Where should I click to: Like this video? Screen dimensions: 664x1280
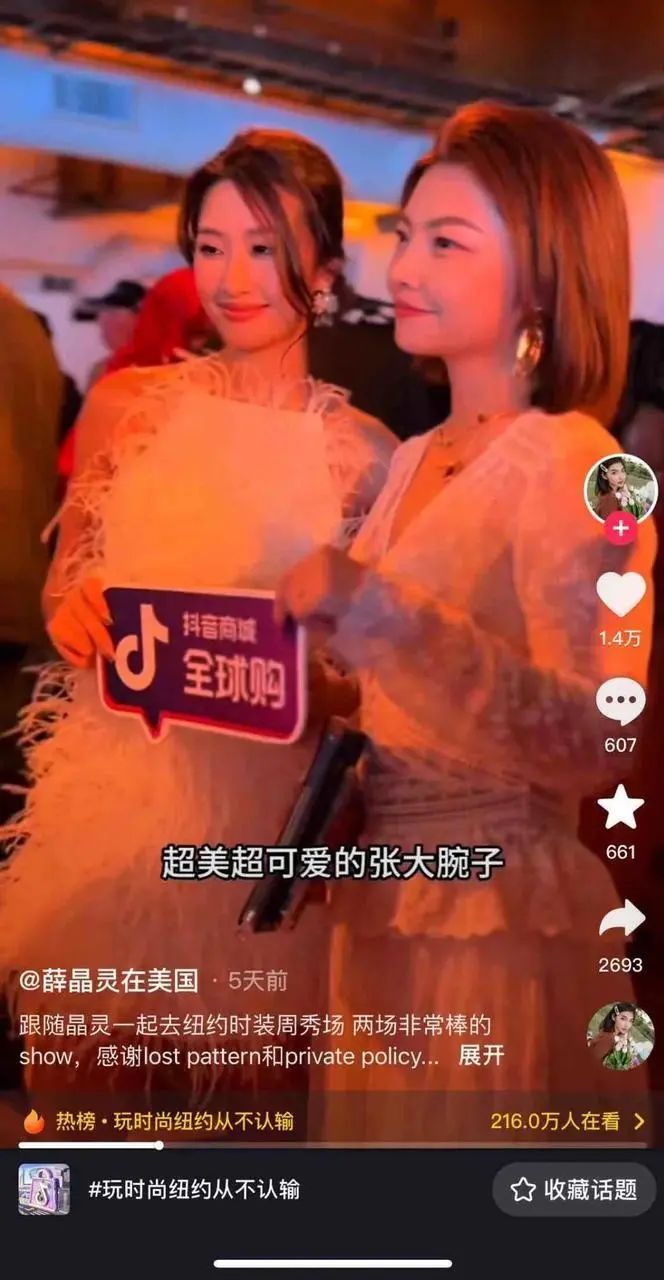point(620,595)
